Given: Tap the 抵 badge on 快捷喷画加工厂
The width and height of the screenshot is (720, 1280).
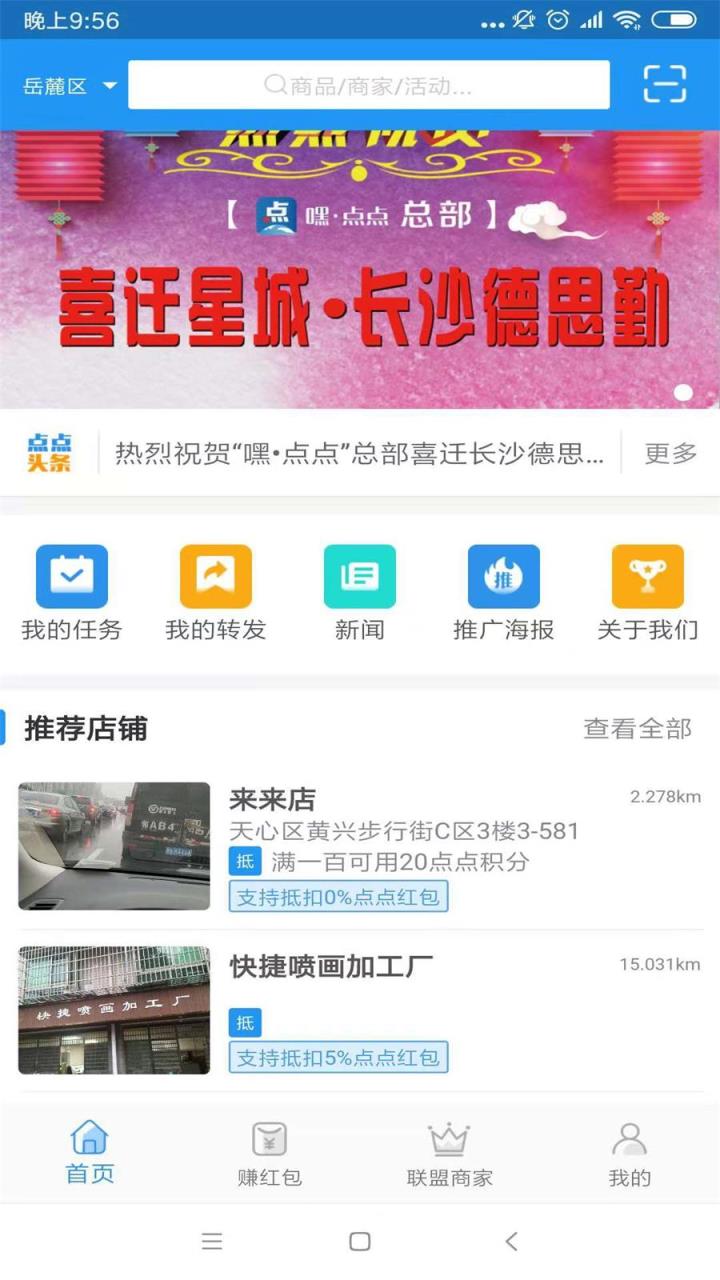Looking at the screenshot, I should coord(243,1023).
